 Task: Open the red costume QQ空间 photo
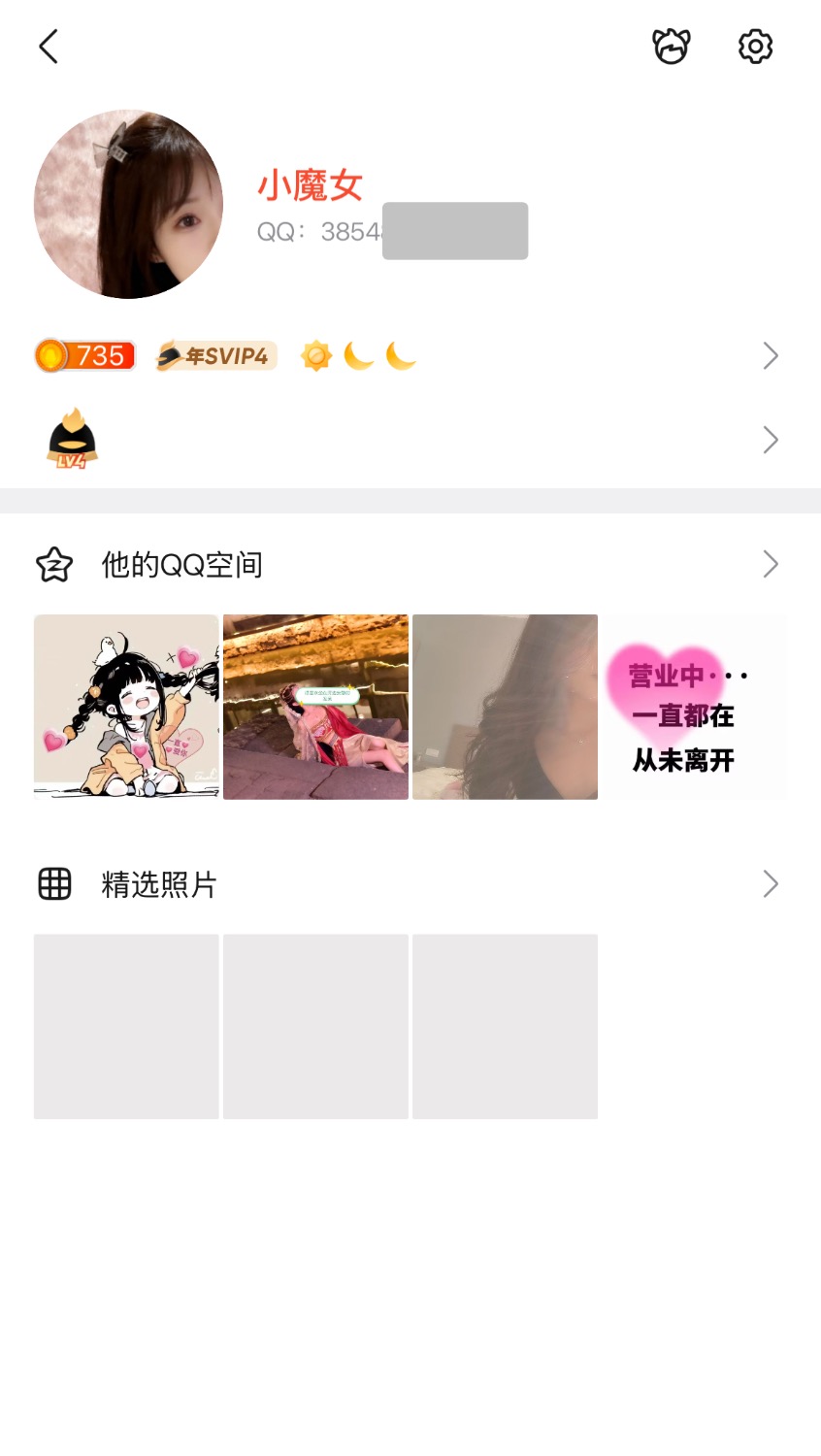click(315, 707)
